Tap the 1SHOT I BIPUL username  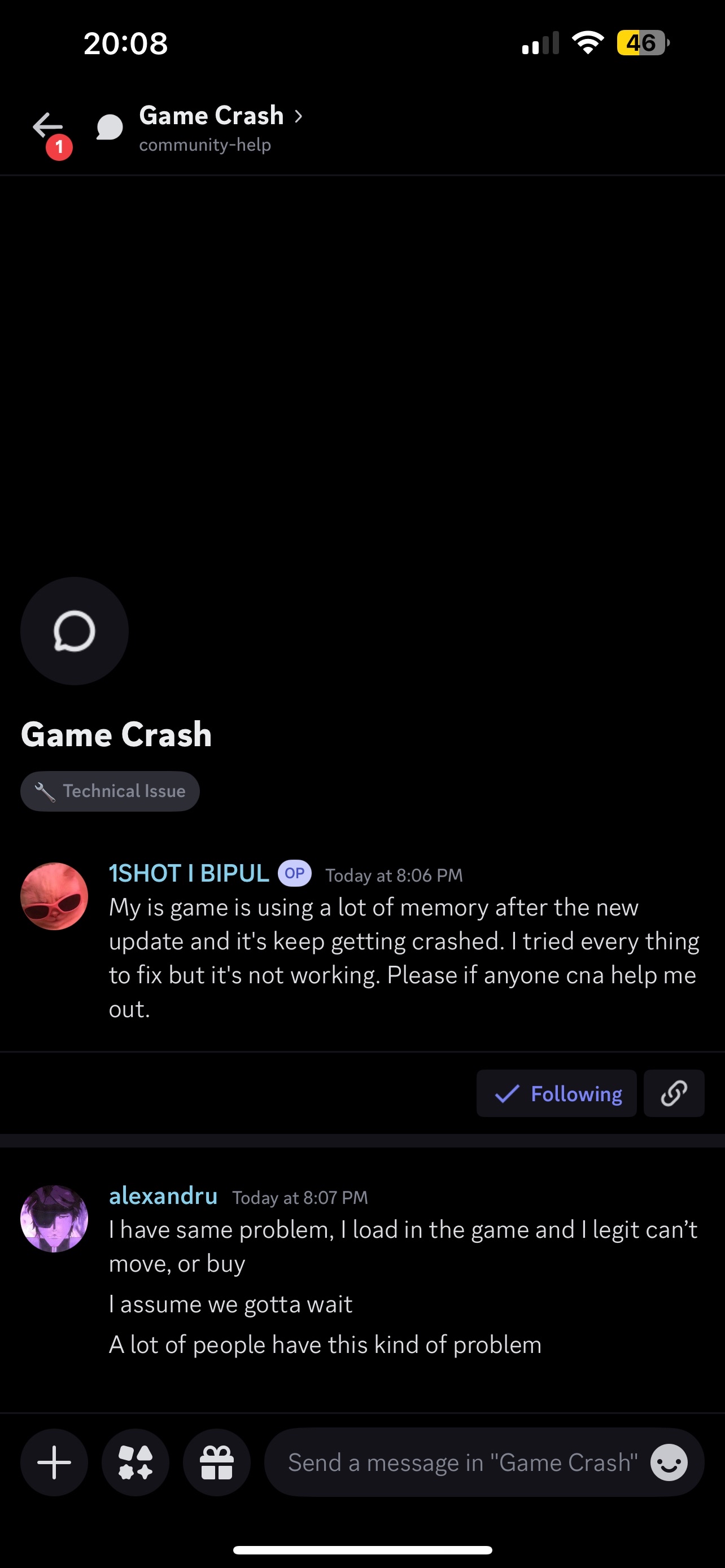coord(189,874)
